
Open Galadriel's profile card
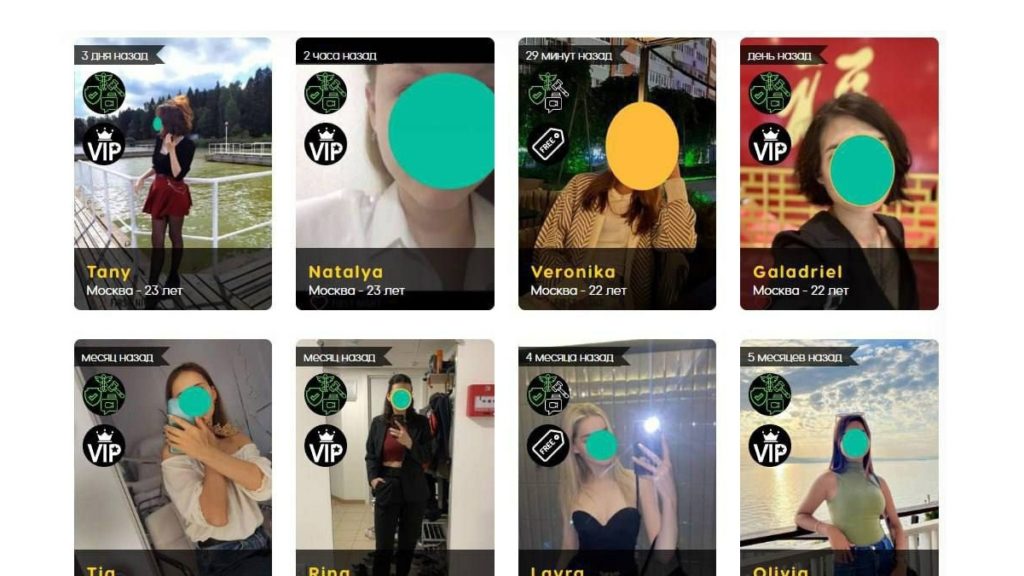click(x=839, y=174)
